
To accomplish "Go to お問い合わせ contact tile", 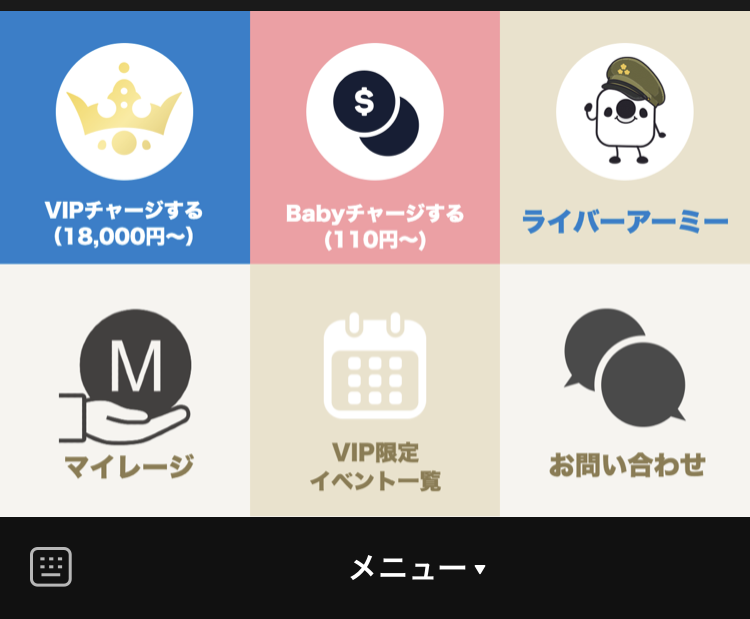I will coord(625,390).
